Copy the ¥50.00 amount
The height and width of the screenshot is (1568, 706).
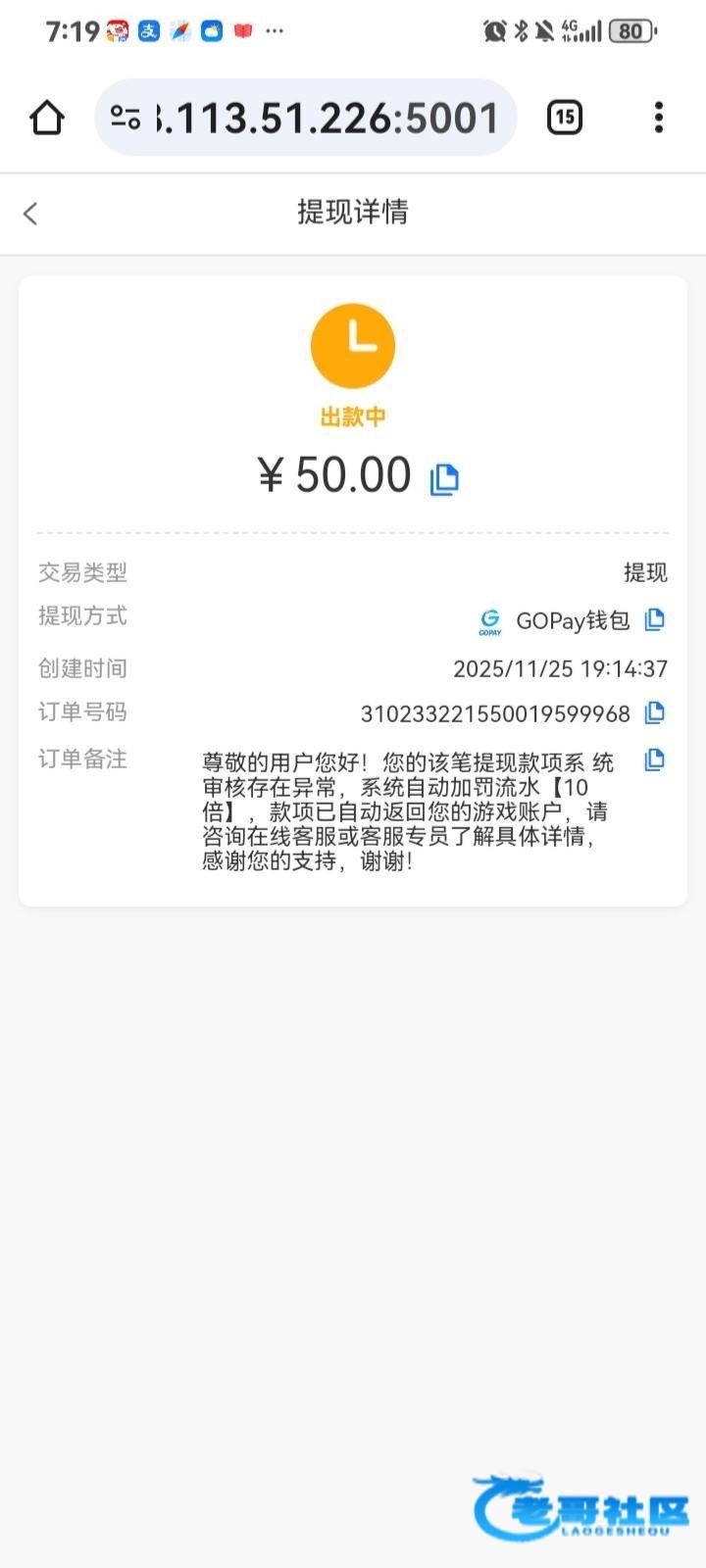[444, 478]
